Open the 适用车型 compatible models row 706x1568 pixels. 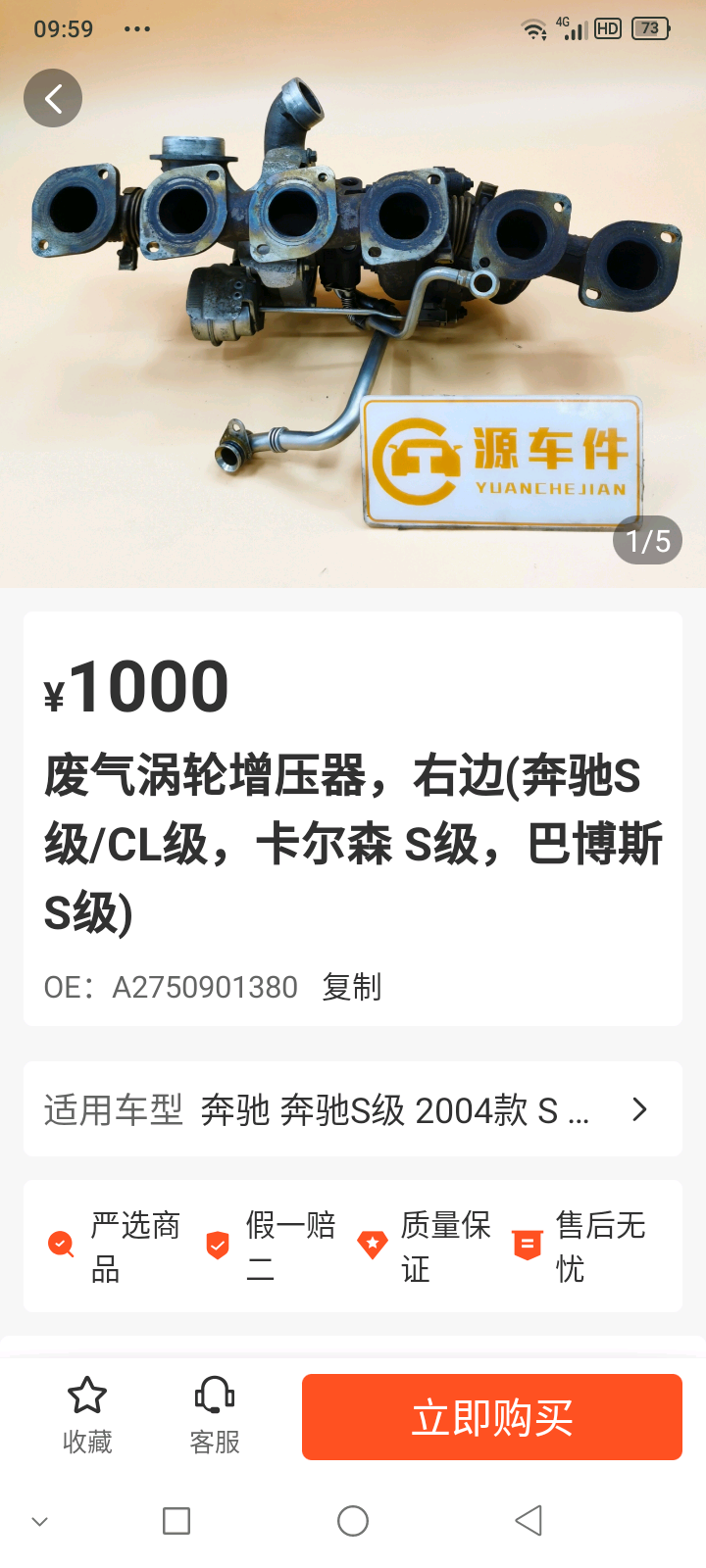click(353, 1109)
